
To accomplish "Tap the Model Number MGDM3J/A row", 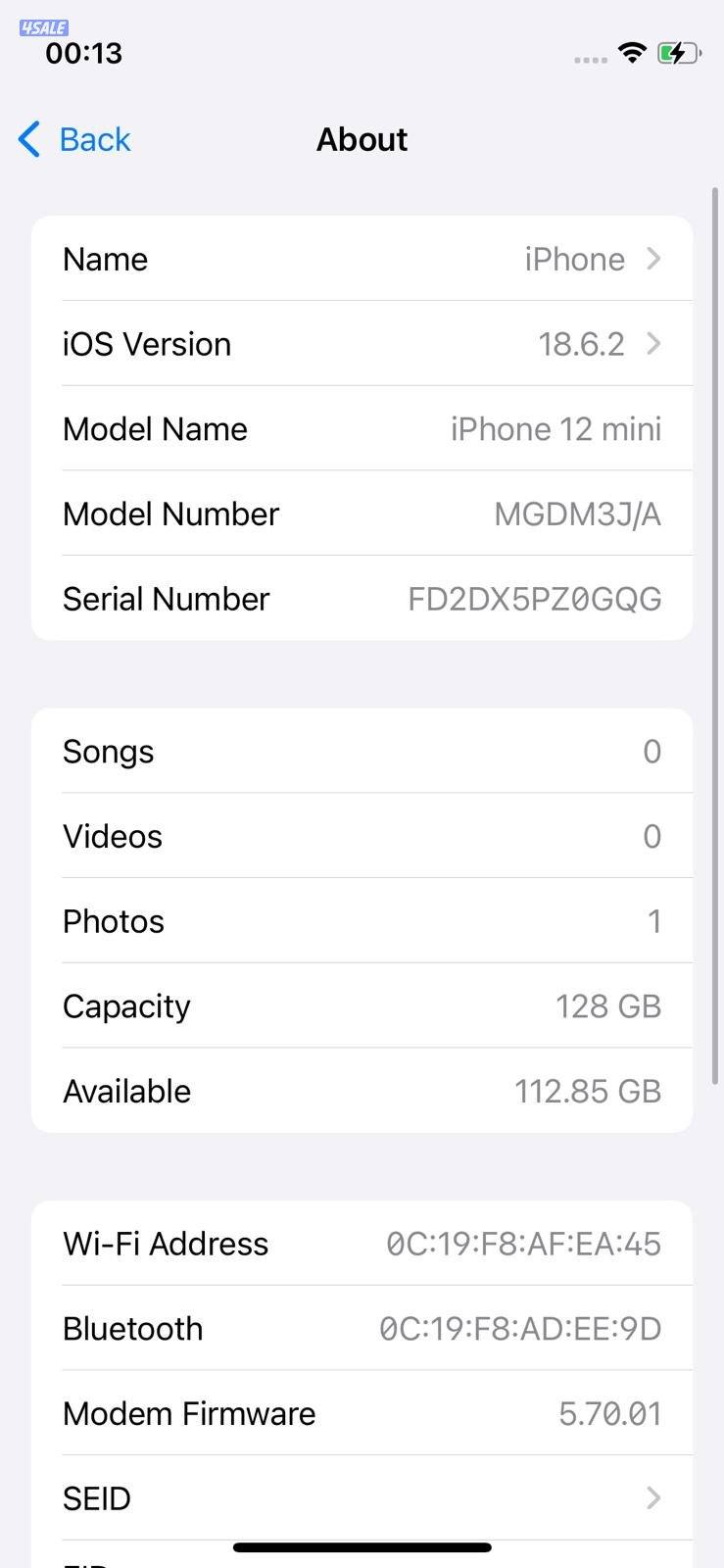I will [x=362, y=514].
